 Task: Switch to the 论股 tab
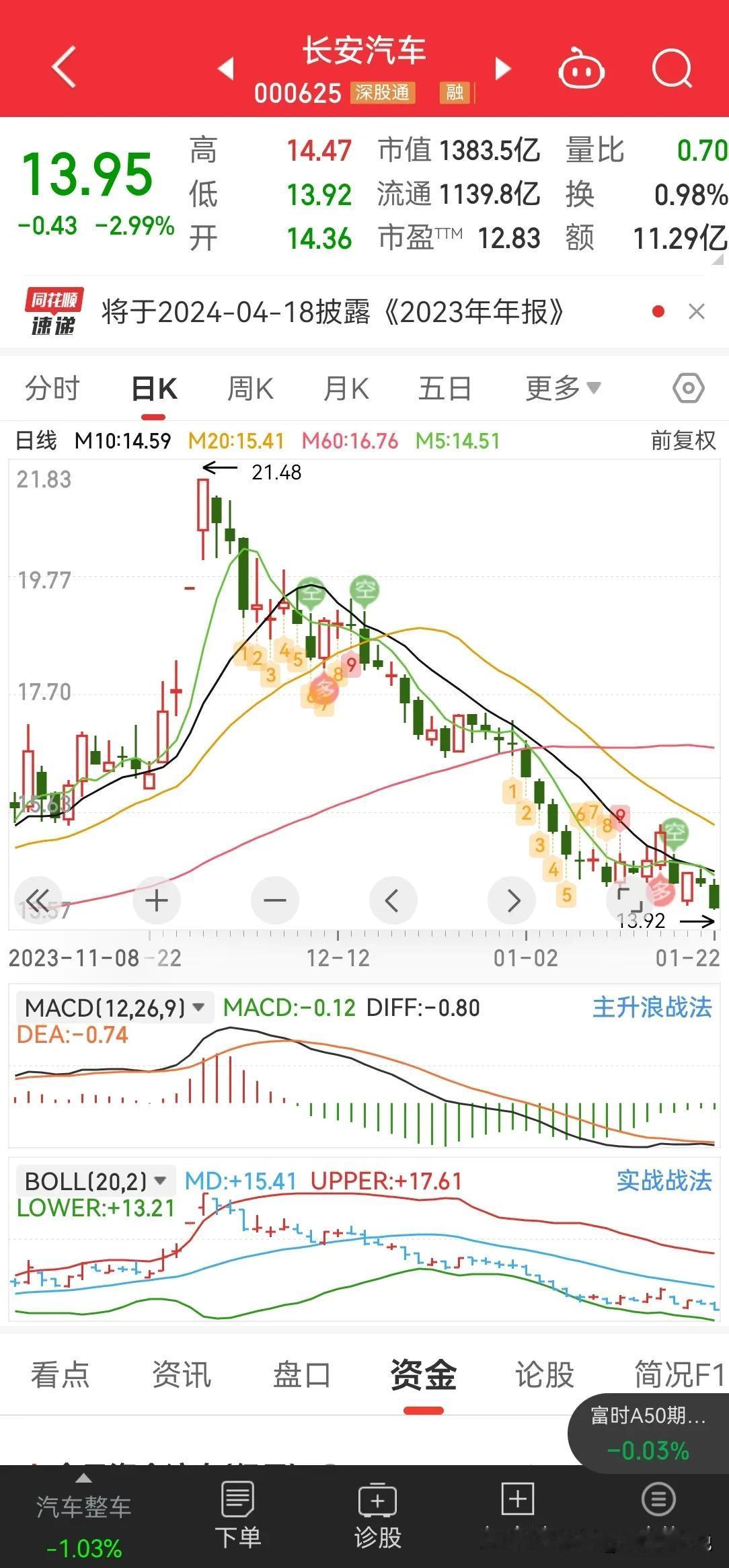[x=544, y=1374]
